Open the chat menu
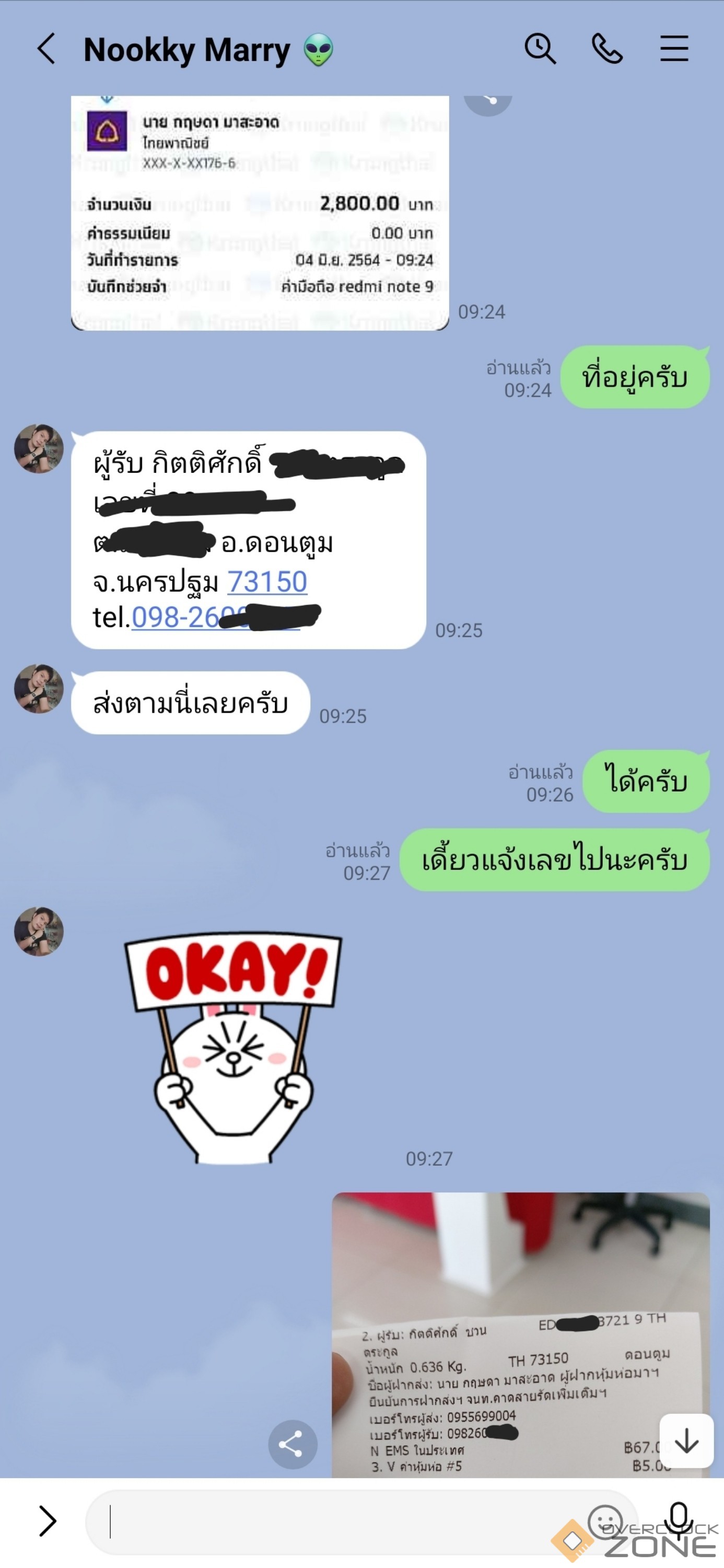Image resolution: width=724 pixels, height=1568 pixels. tap(674, 49)
